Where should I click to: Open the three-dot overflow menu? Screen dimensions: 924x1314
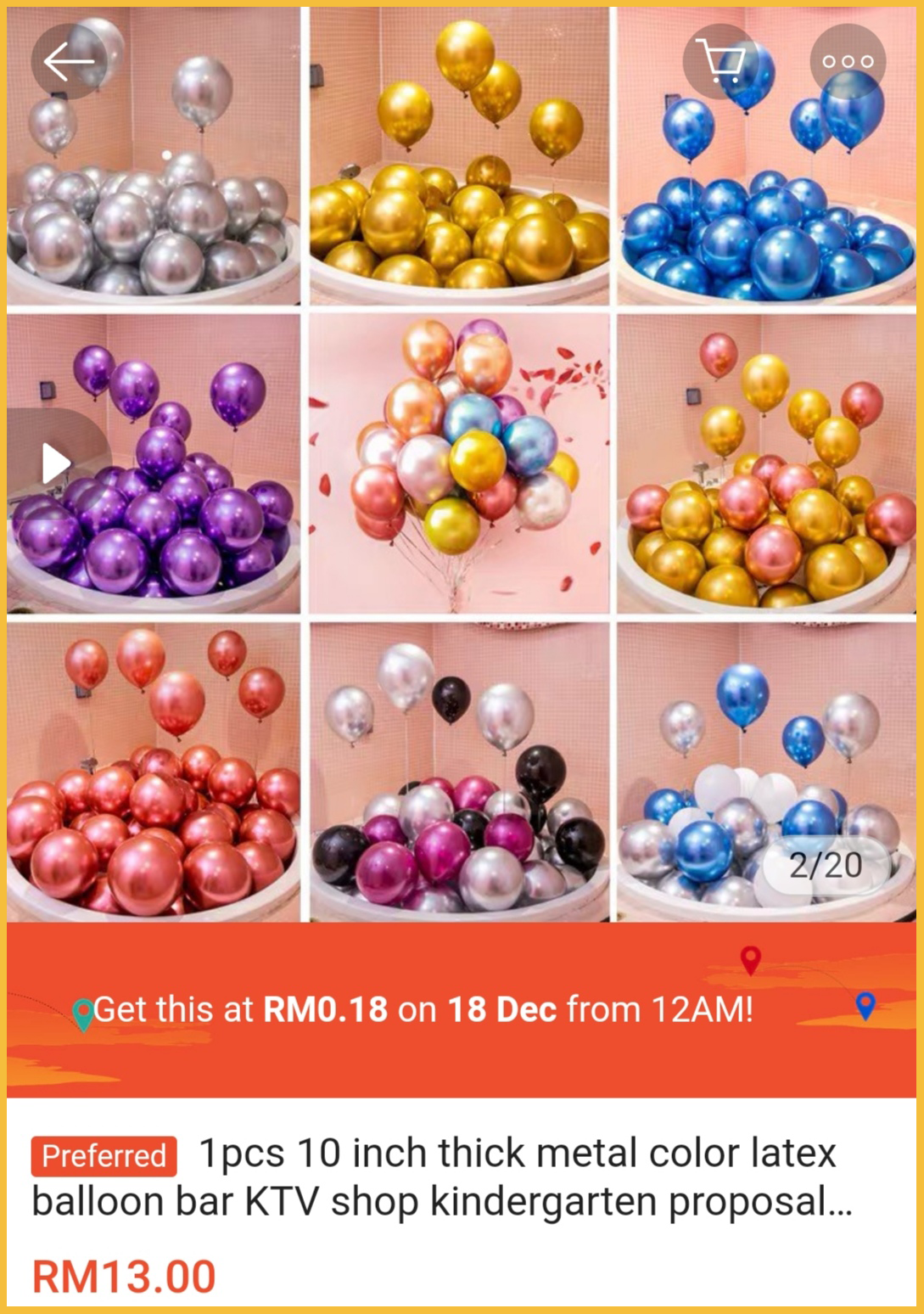[x=847, y=62]
